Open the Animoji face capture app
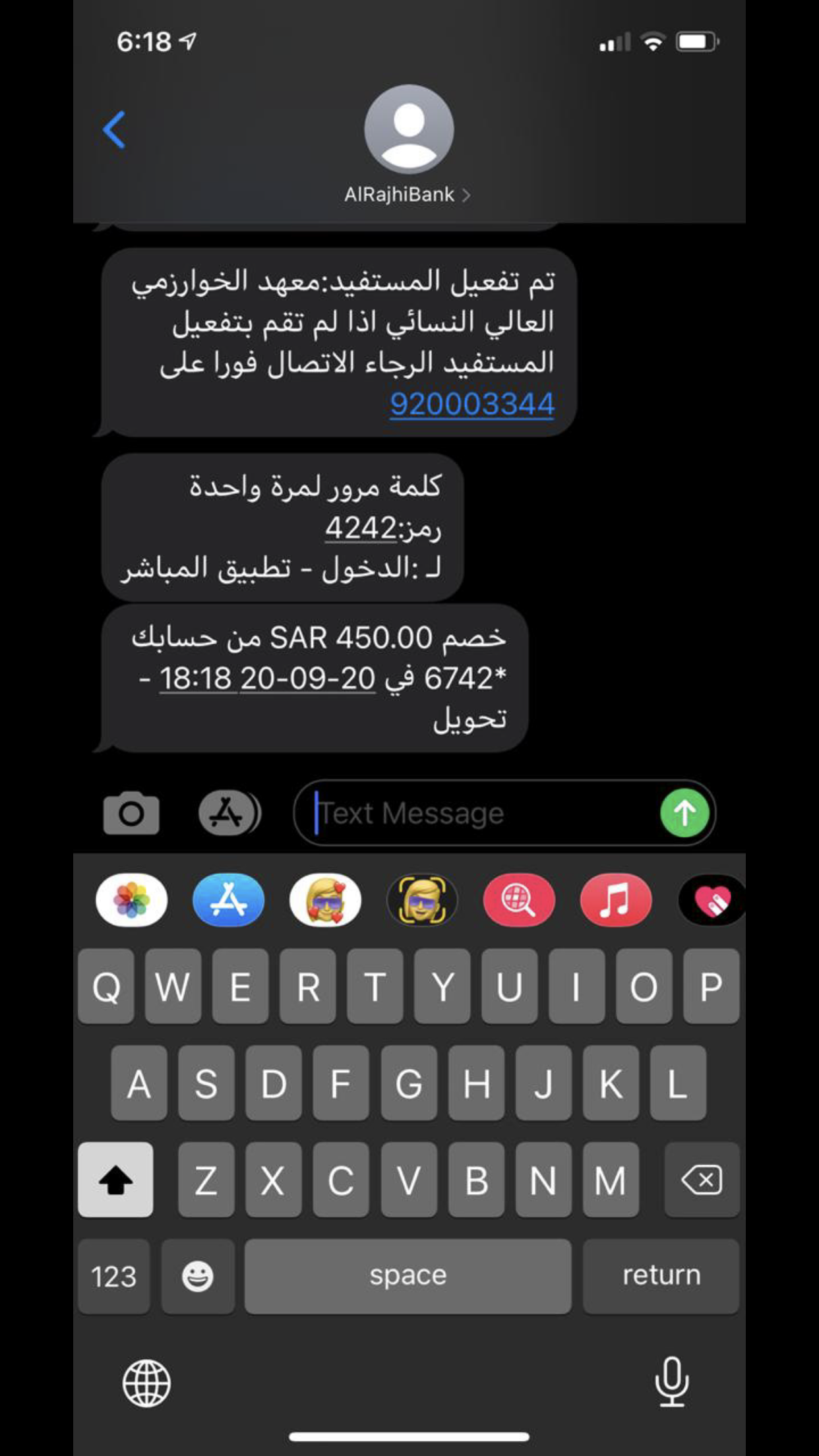Screen dimensions: 819x1456 click(422, 901)
